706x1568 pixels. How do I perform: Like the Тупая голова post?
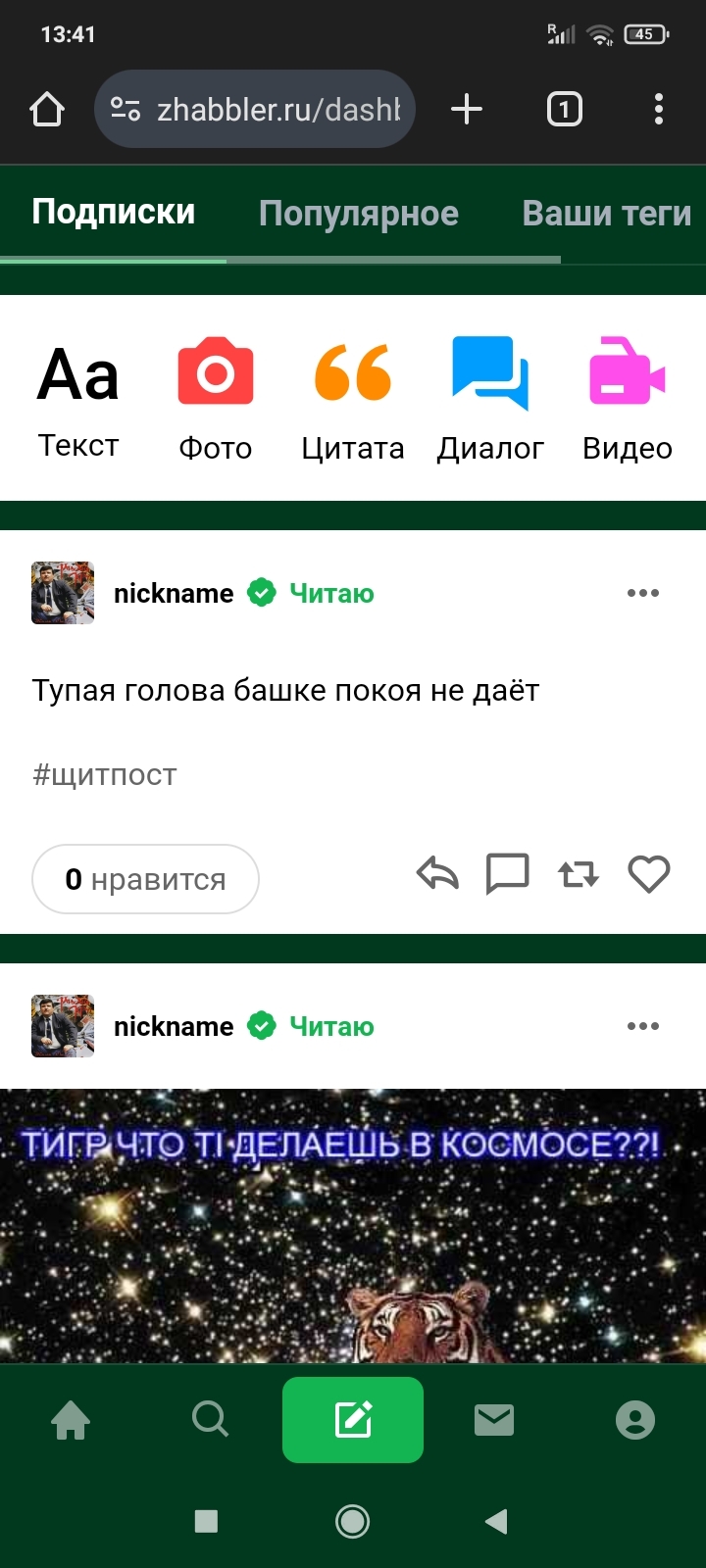click(648, 873)
